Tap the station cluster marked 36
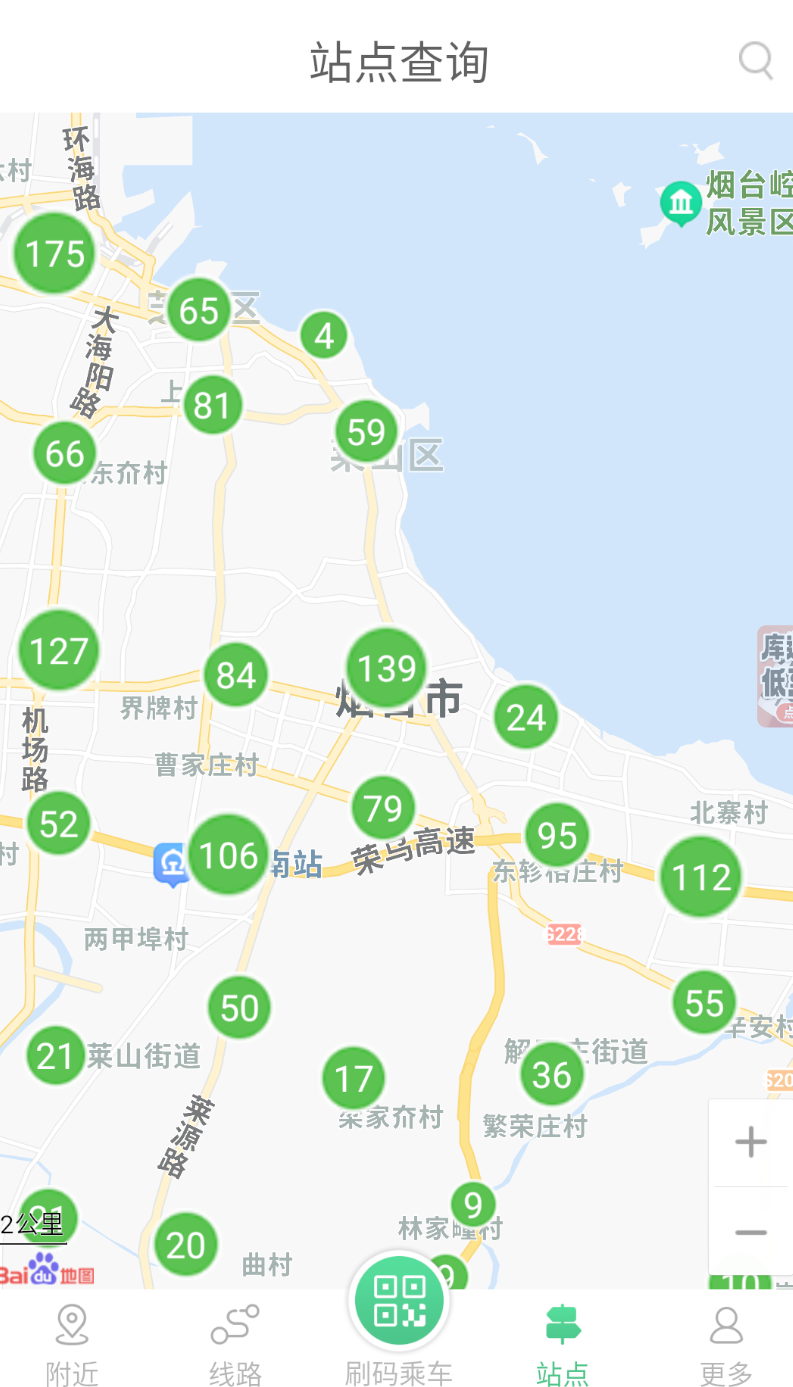The width and height of the screenshot is (793, 1387). [552, 1075]
